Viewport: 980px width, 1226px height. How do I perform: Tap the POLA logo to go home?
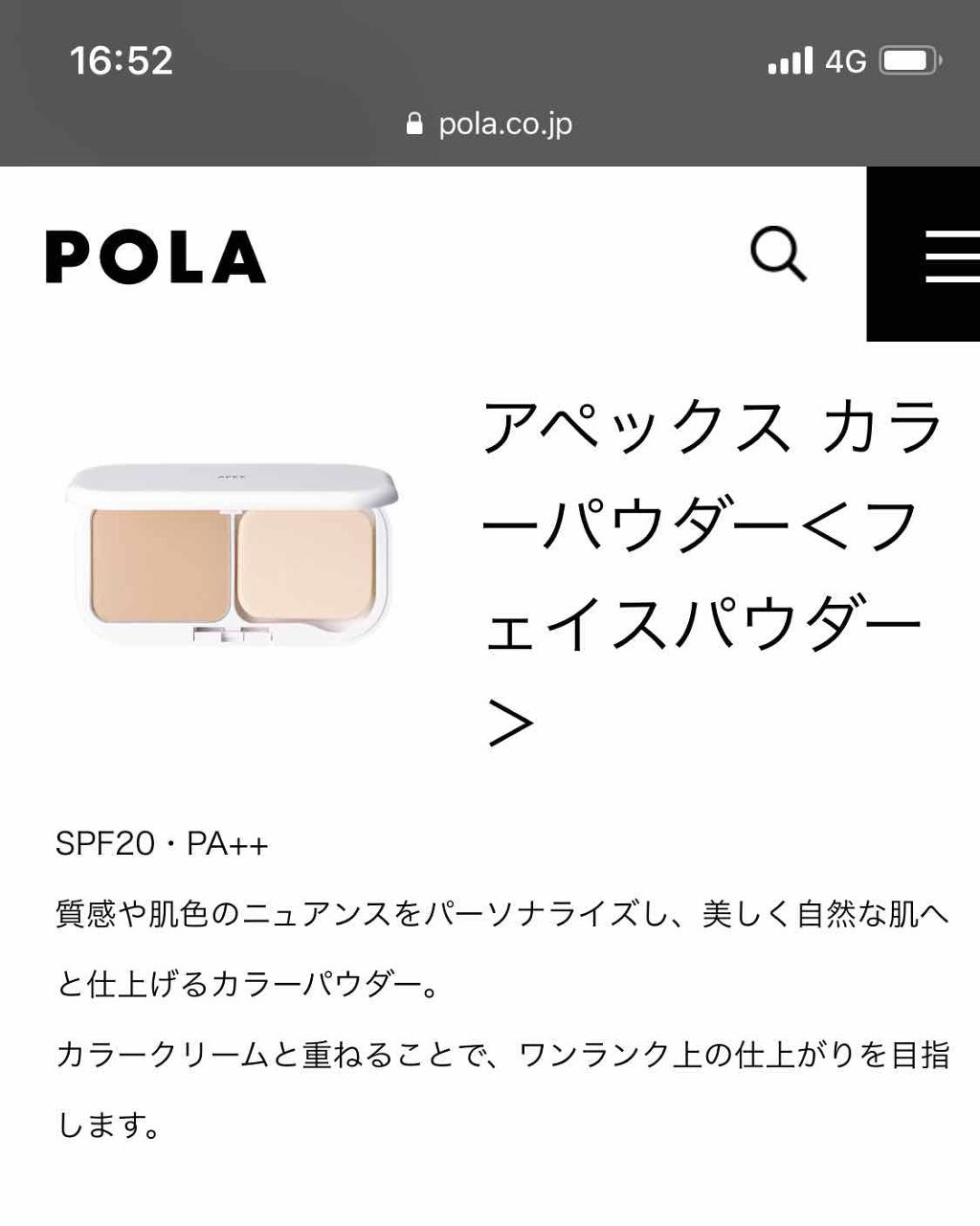pyautogui.click(x=155, y=256)
